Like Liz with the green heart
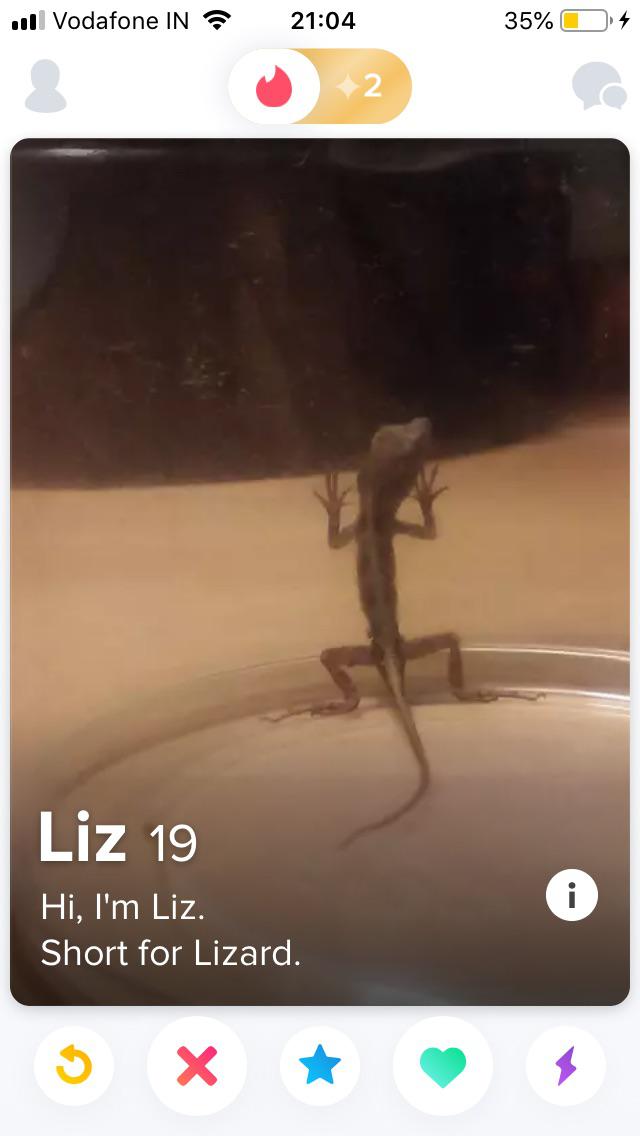Viewport: 640px width, 1136px height. 443,1066
